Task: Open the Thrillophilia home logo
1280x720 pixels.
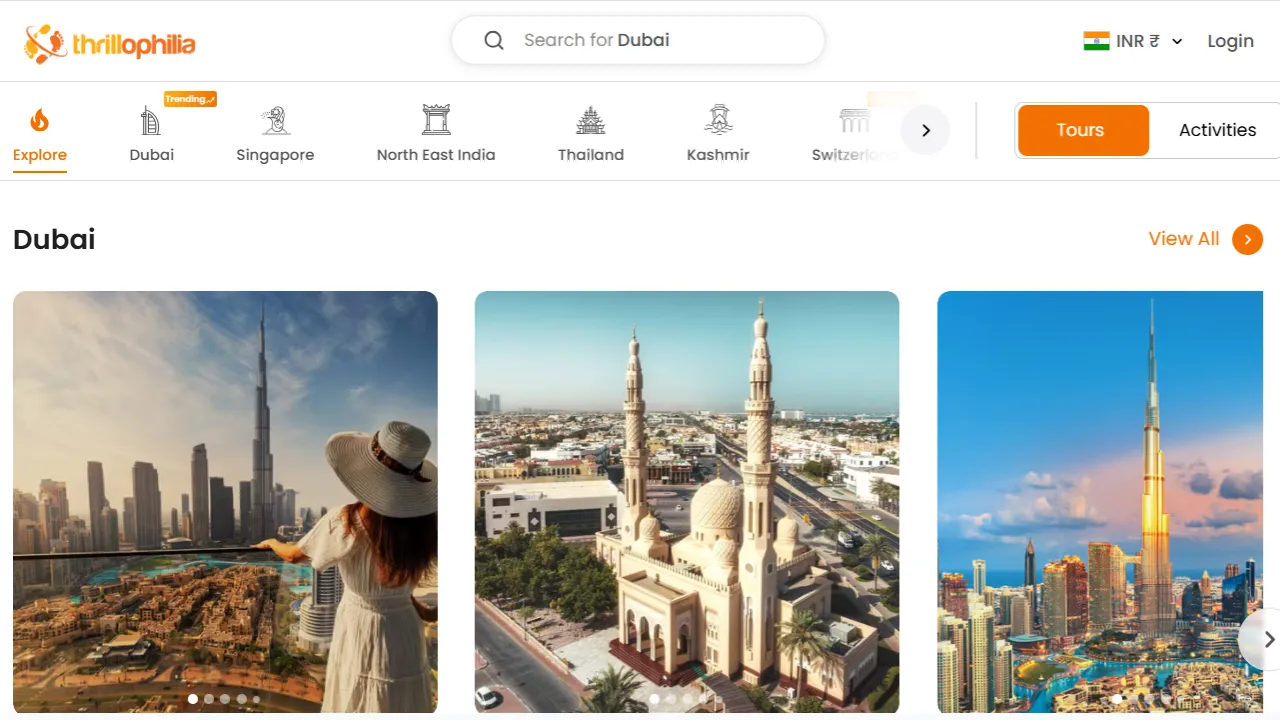Action: 110,43
